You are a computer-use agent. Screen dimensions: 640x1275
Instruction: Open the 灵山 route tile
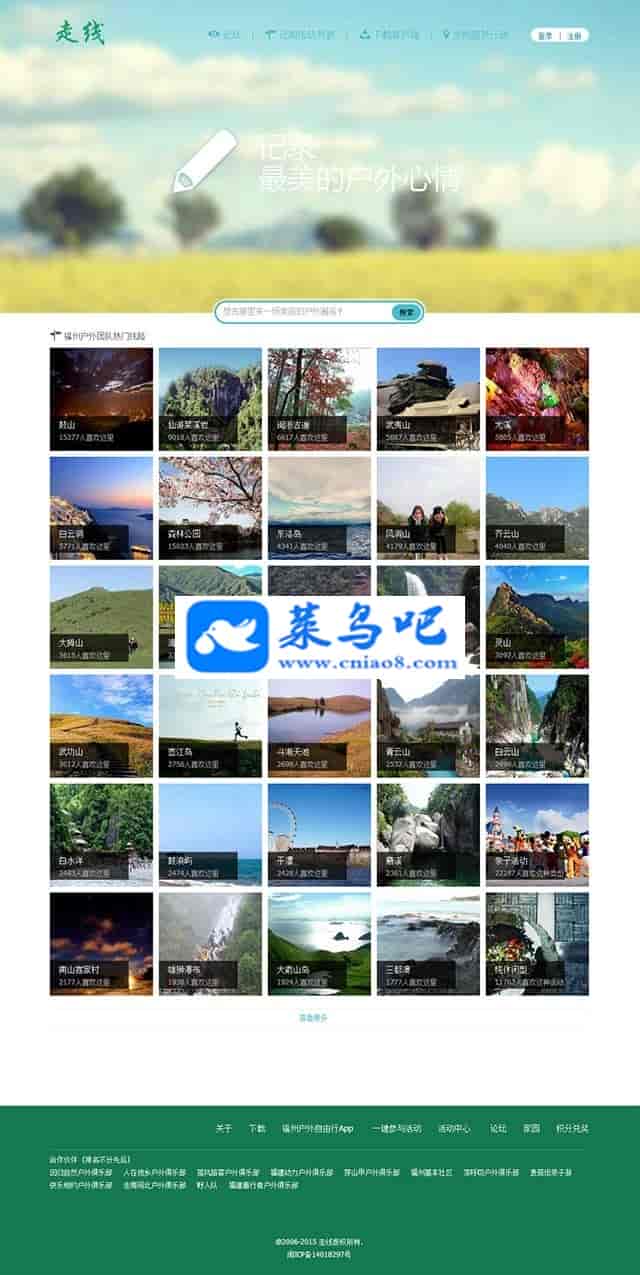537,617
